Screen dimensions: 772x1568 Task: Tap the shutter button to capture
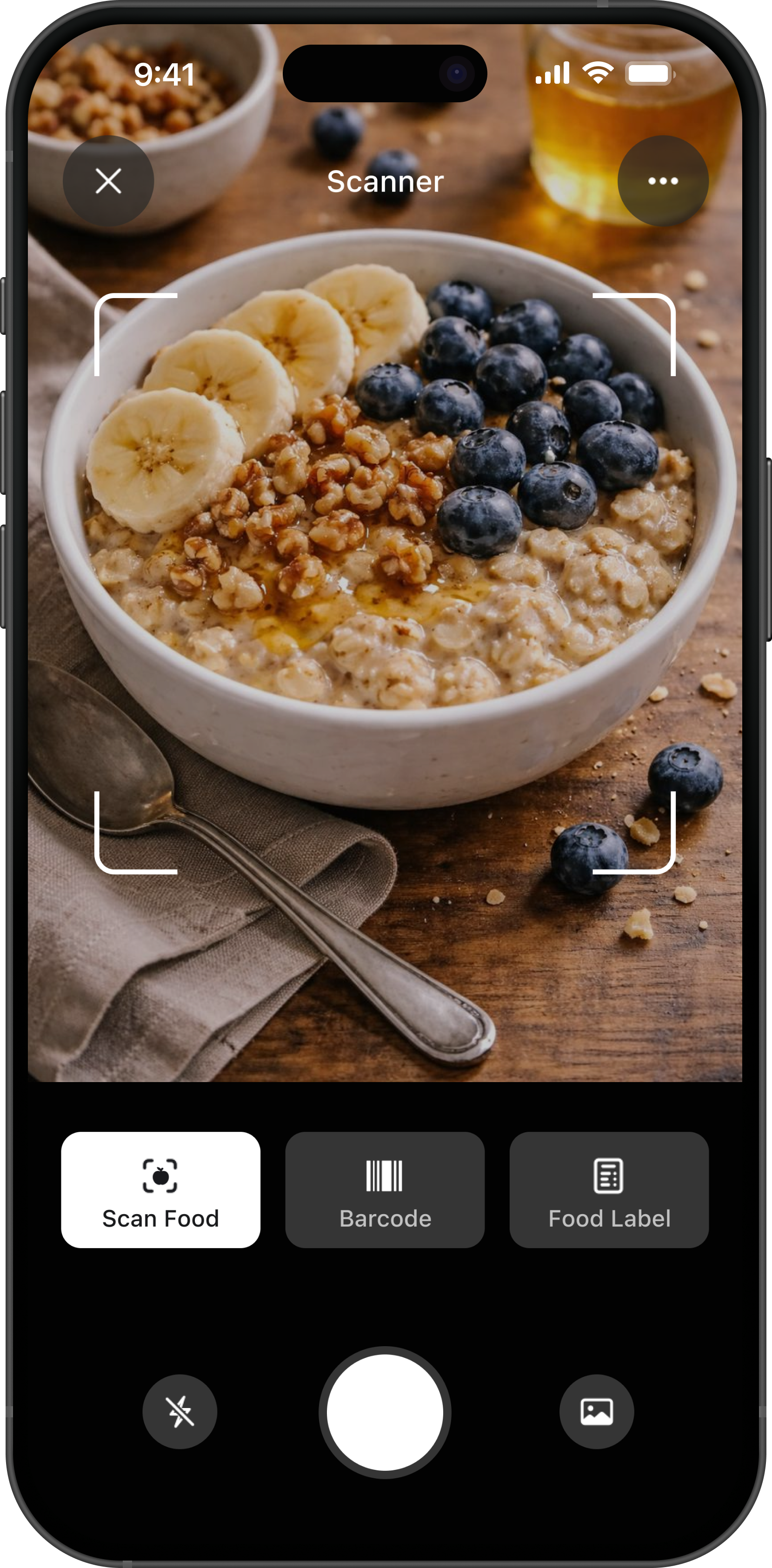pyautogui.click(x=385, y=1412)
